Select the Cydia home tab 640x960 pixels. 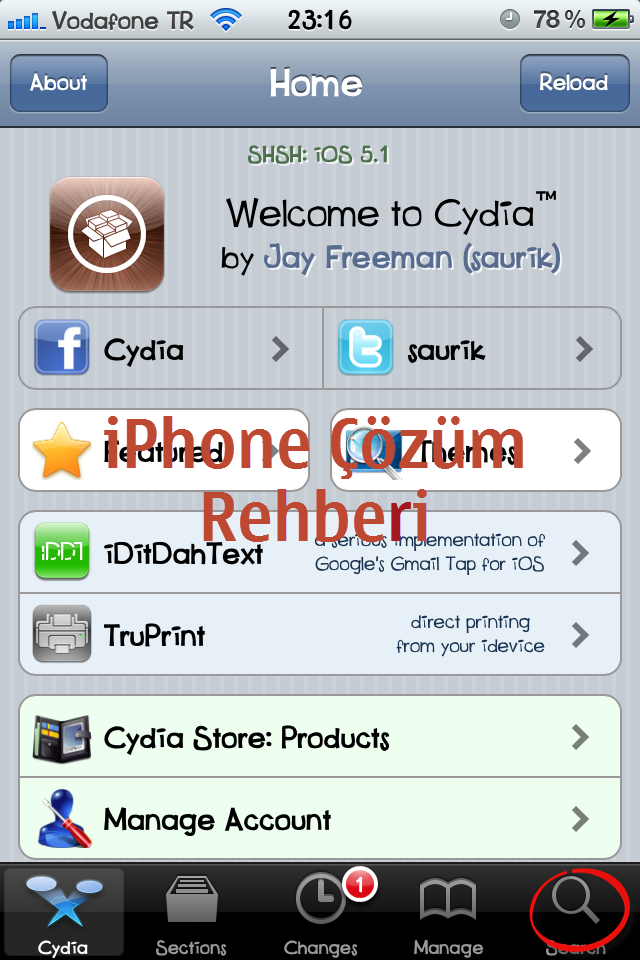pyautogui.click(x=64, y=914)
